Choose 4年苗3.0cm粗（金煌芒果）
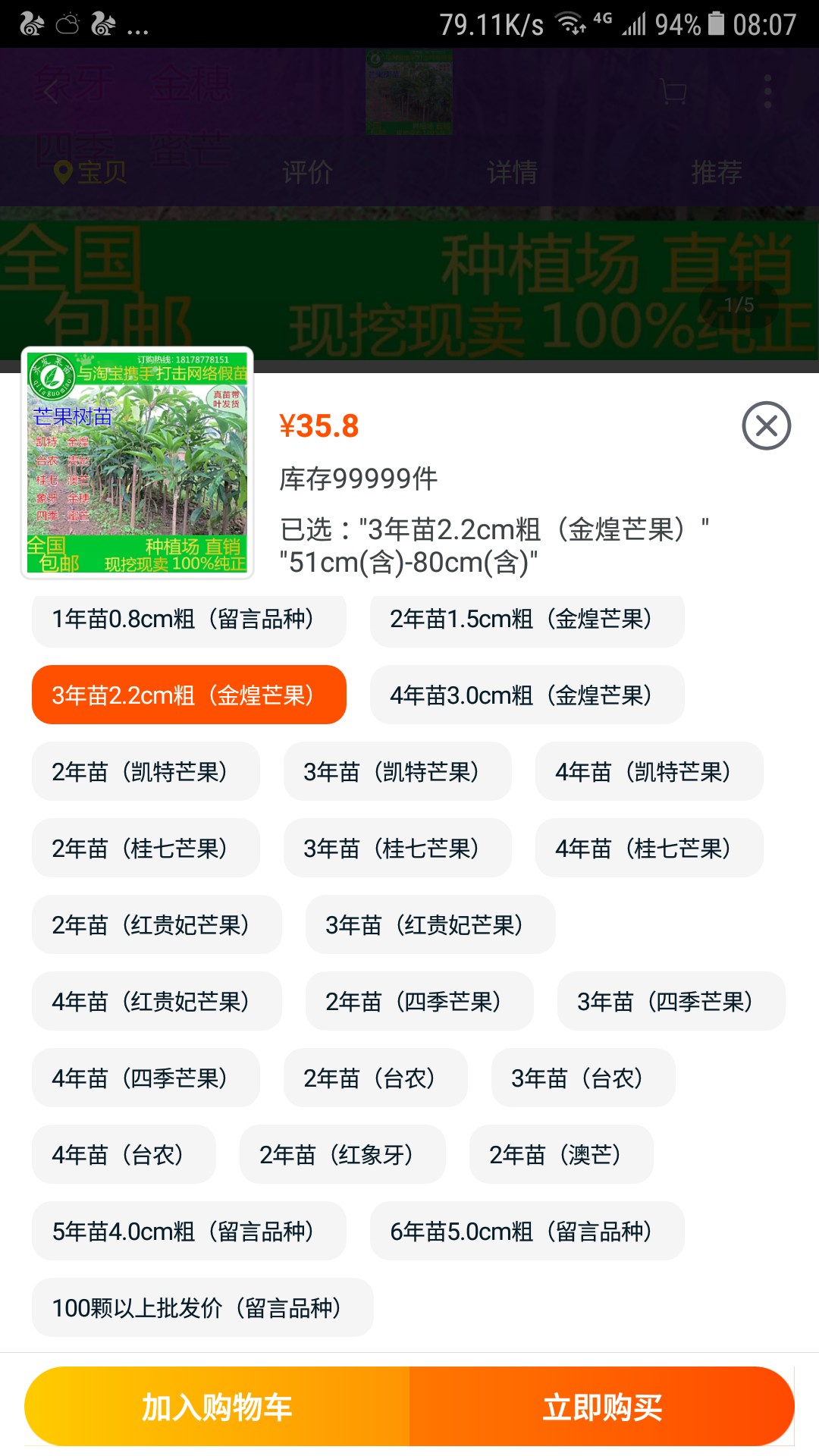 pyautogui.click(x=527, y=695)
